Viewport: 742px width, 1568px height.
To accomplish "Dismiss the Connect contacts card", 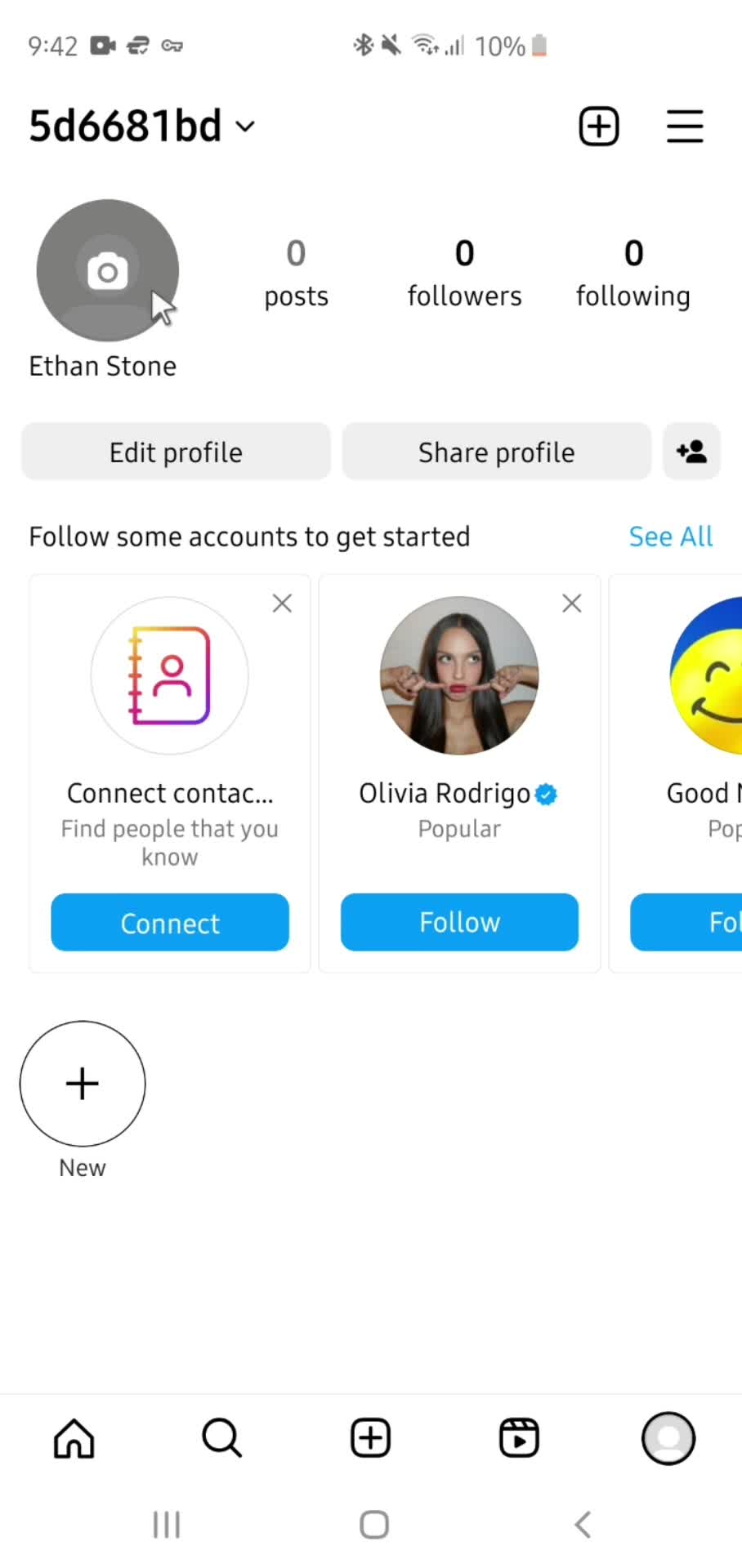I will pos(282,604).
